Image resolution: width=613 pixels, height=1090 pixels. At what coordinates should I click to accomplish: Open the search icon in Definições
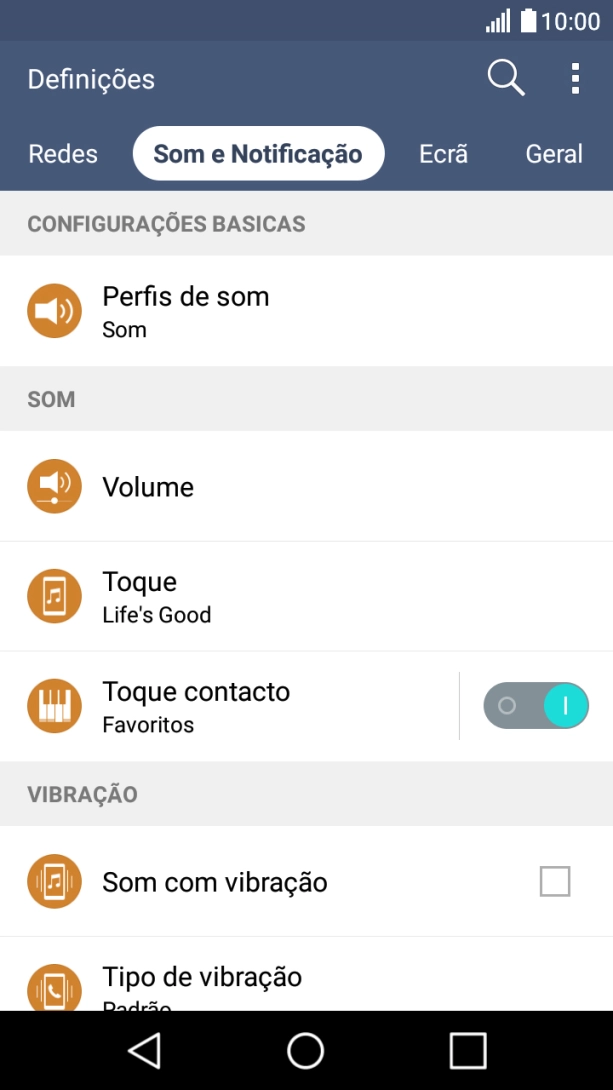tap(505, 78)
